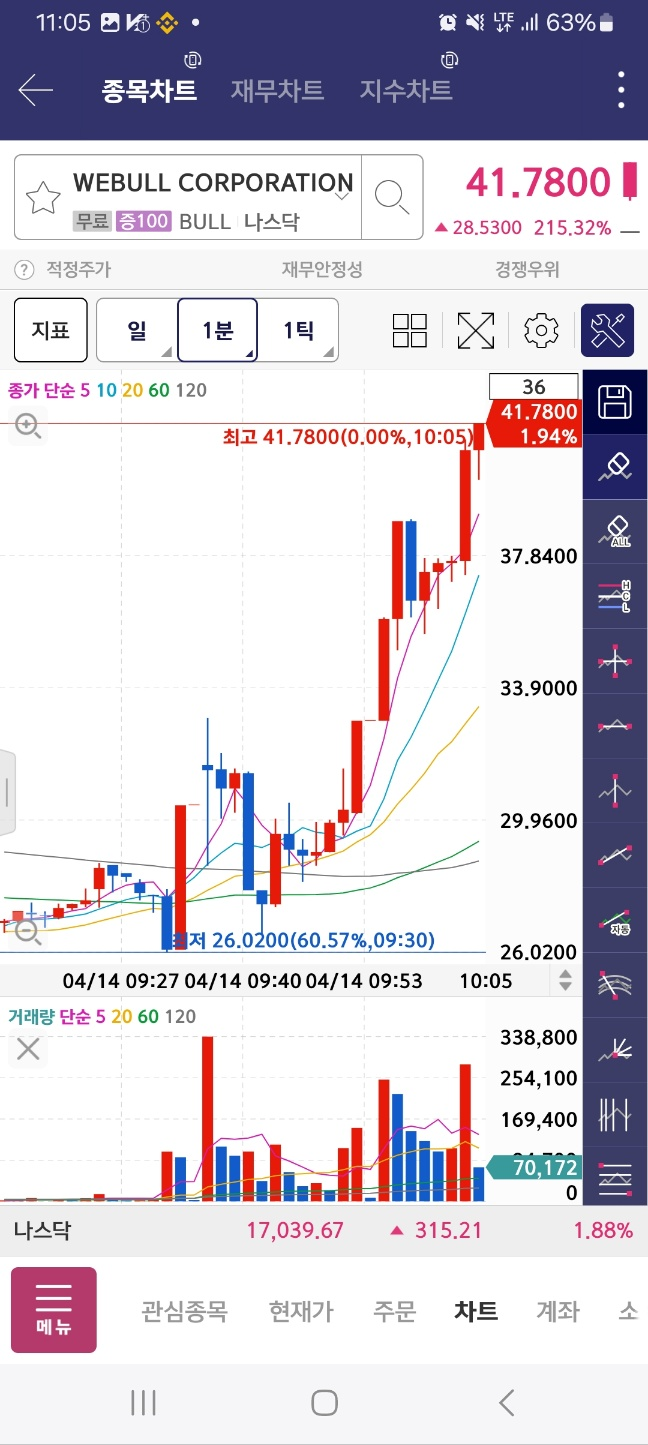Toggle the drawing tools panel
Image resolution: width=648 pixels, height=1445 pixels.
click(x=608, y=330)
